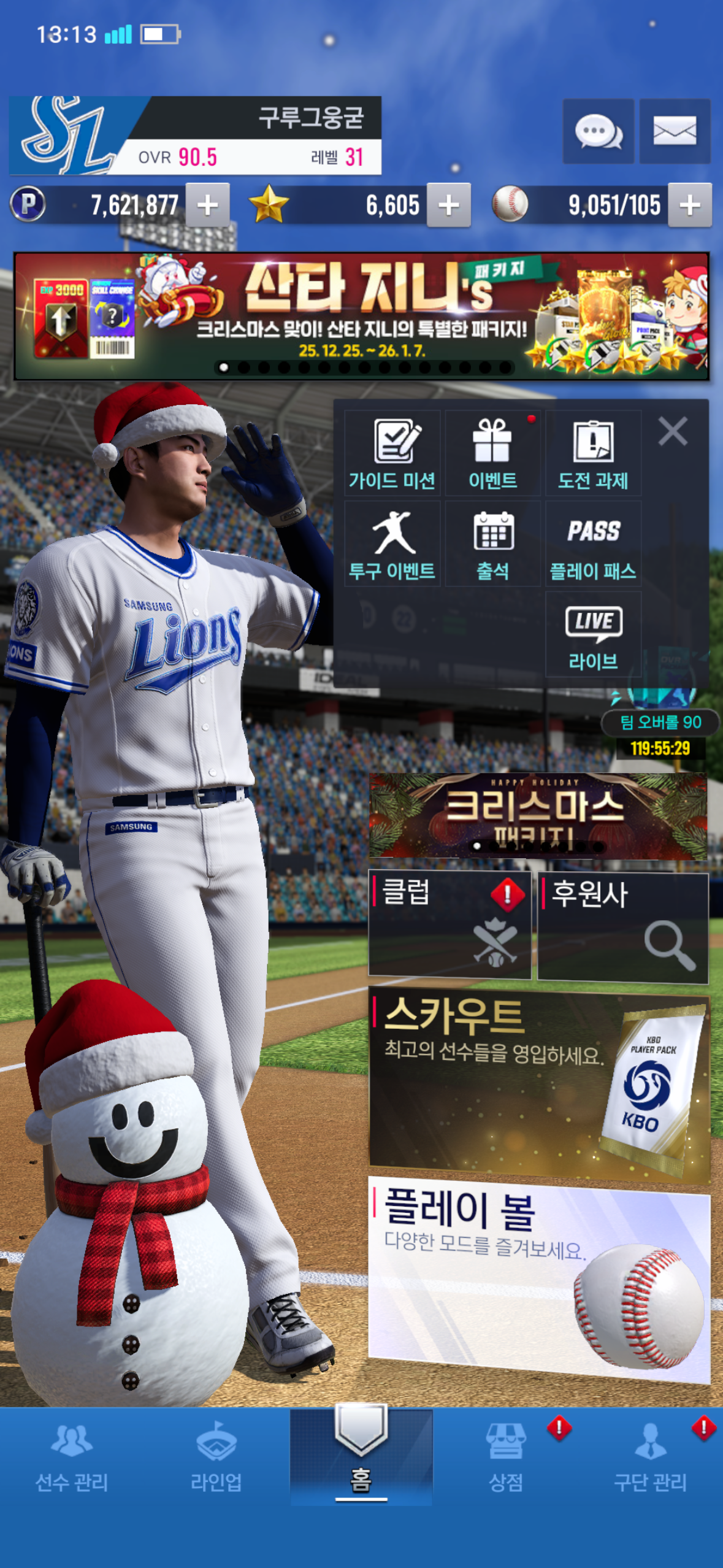The width and height of the screenshot is (723, 1568).
Task: Open the chat speech bubble icon
Action: coord(598,131)
